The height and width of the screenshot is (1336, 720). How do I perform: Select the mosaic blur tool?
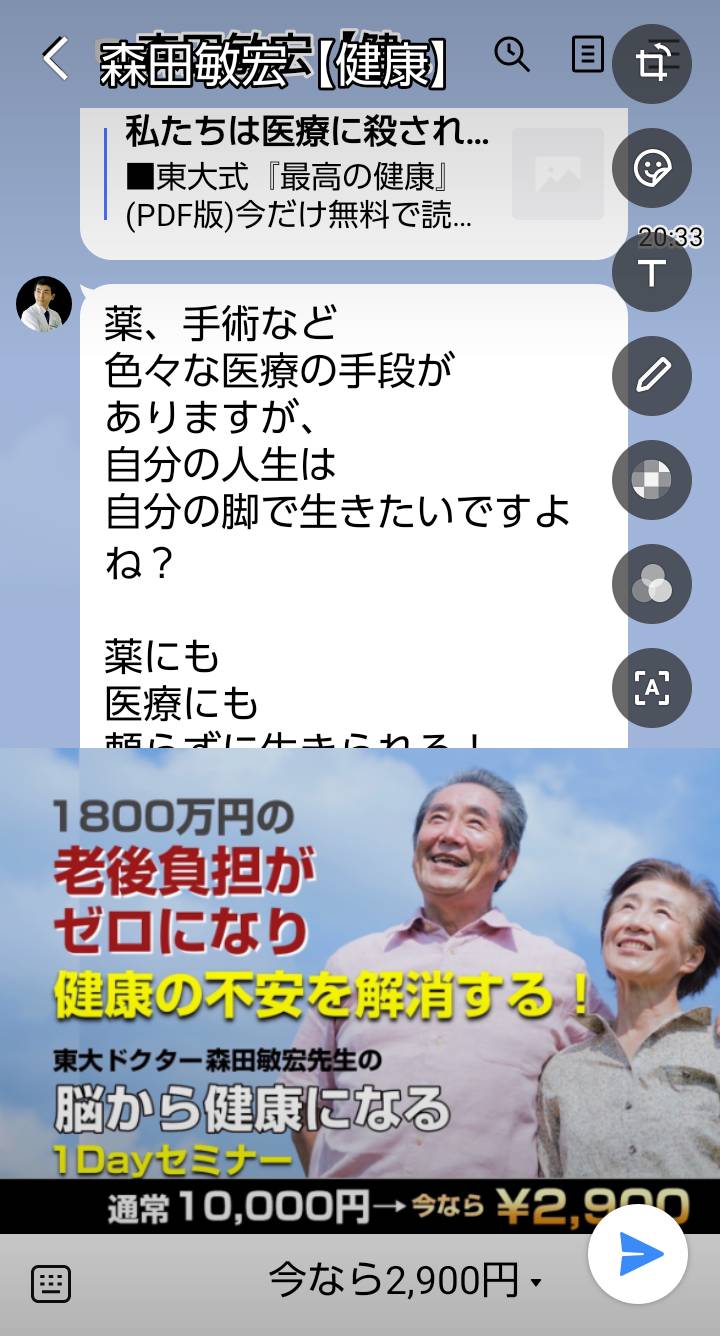click(x=652, y=480)
